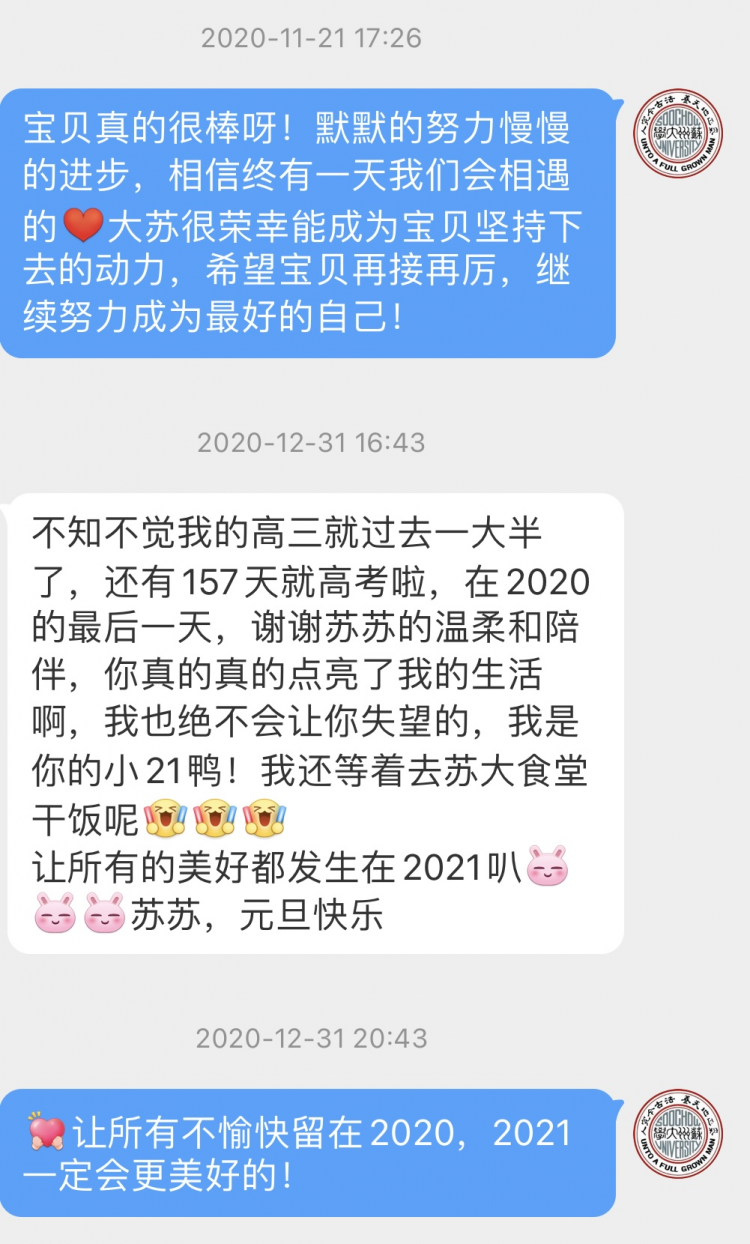Open Soochow University avatar beside the 17:26 message

(679, 134)
